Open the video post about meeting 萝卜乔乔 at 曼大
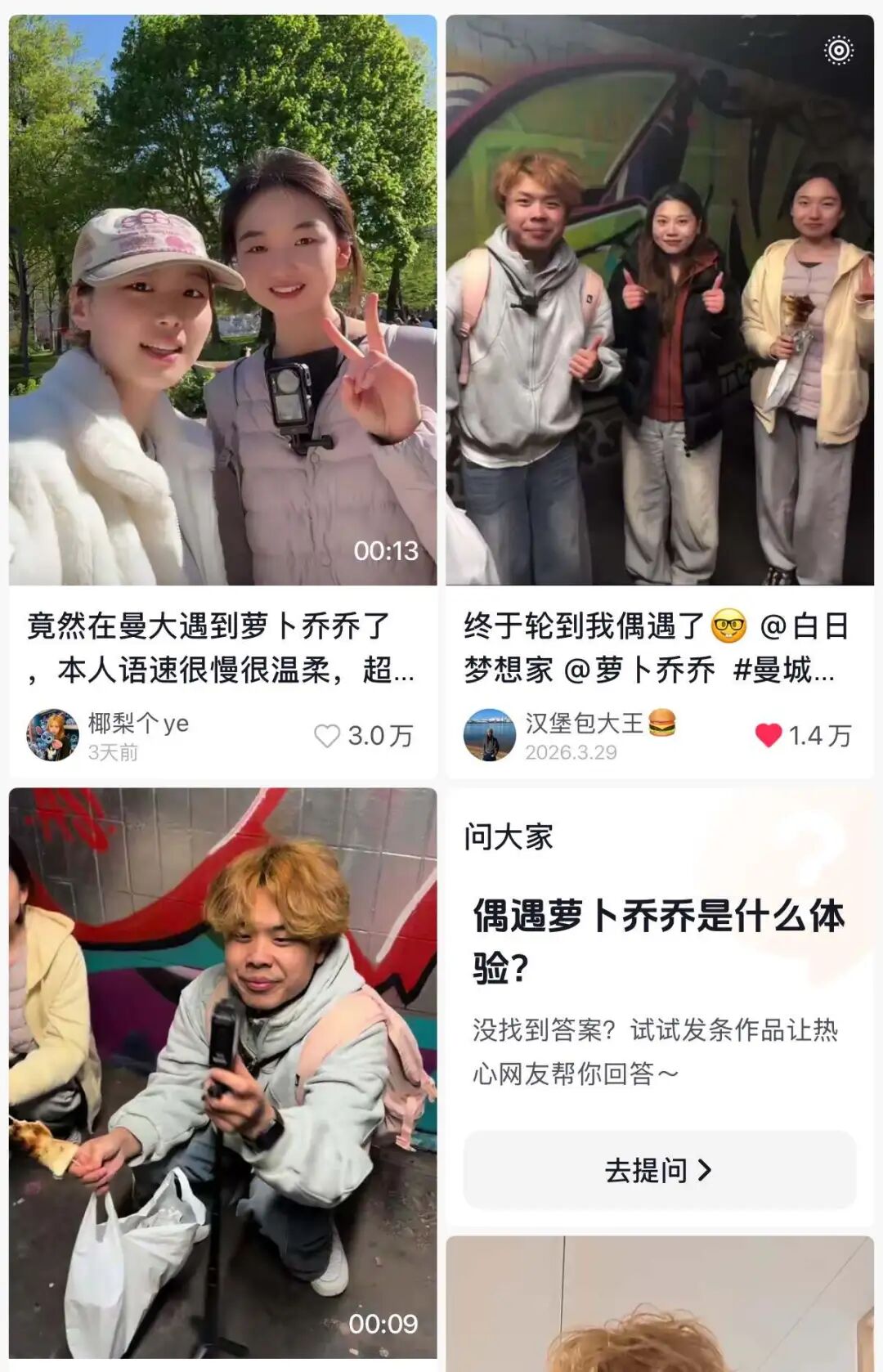The image size is (883, 1372). (x=222, y=301)
